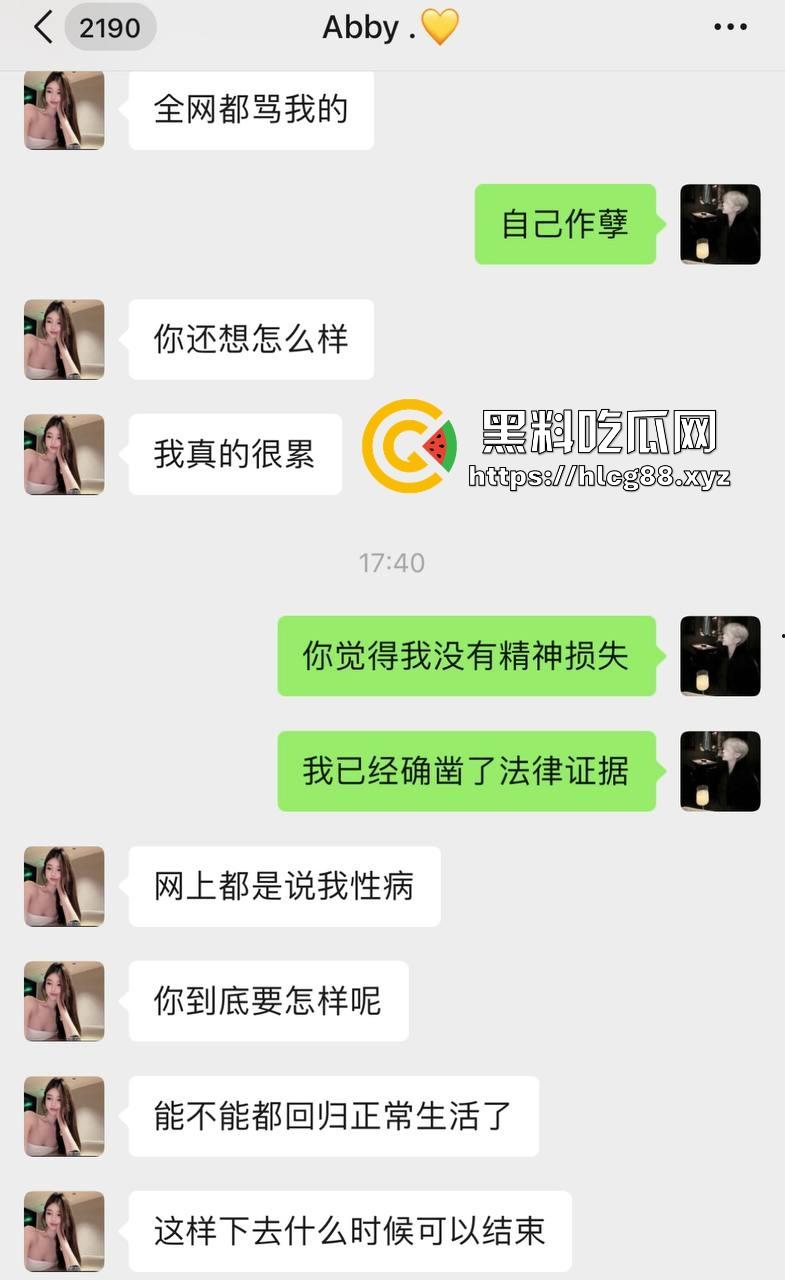This screenshot has height=1280, width=785.
Task: Click your avatar next to "我已经确凿了法律证据"
Action: coord(720,771)
